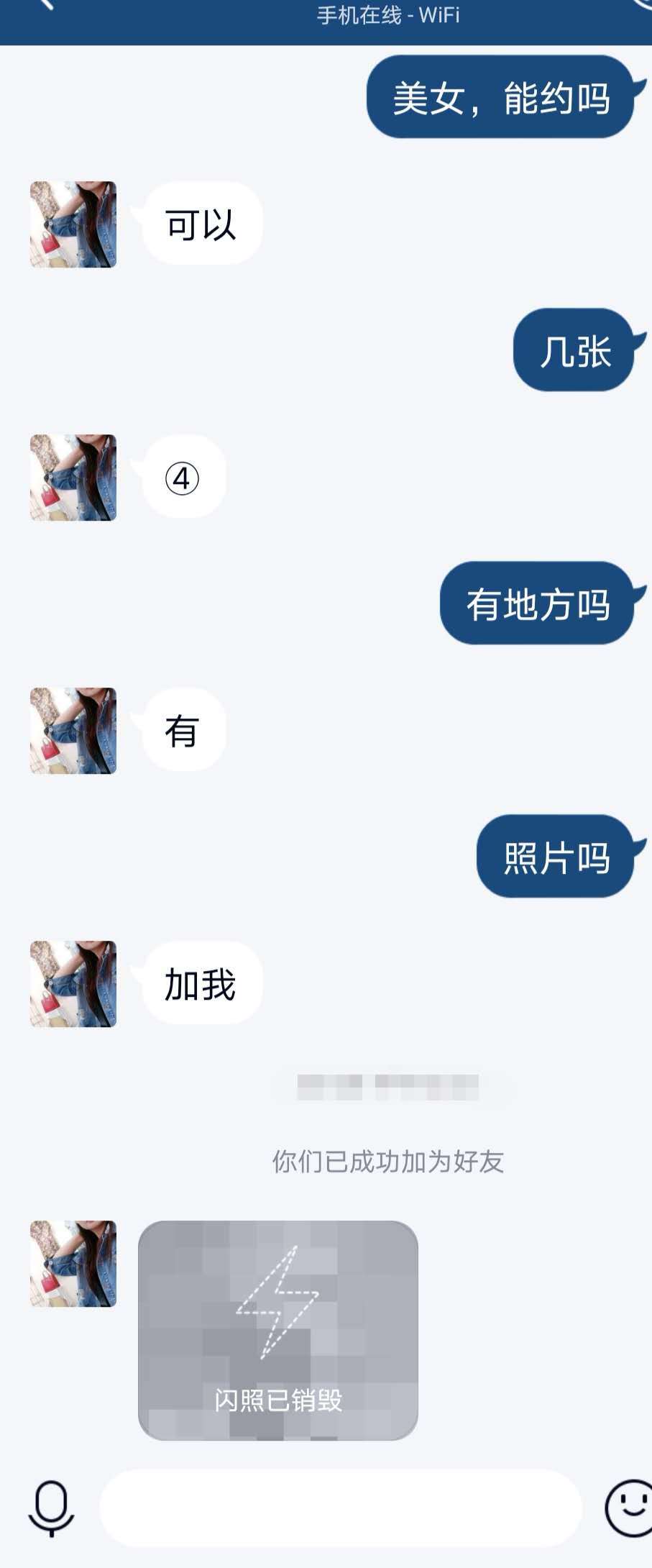
Task: Tap the 手机在线 - WiFi status title
Action: pos(388,14)
